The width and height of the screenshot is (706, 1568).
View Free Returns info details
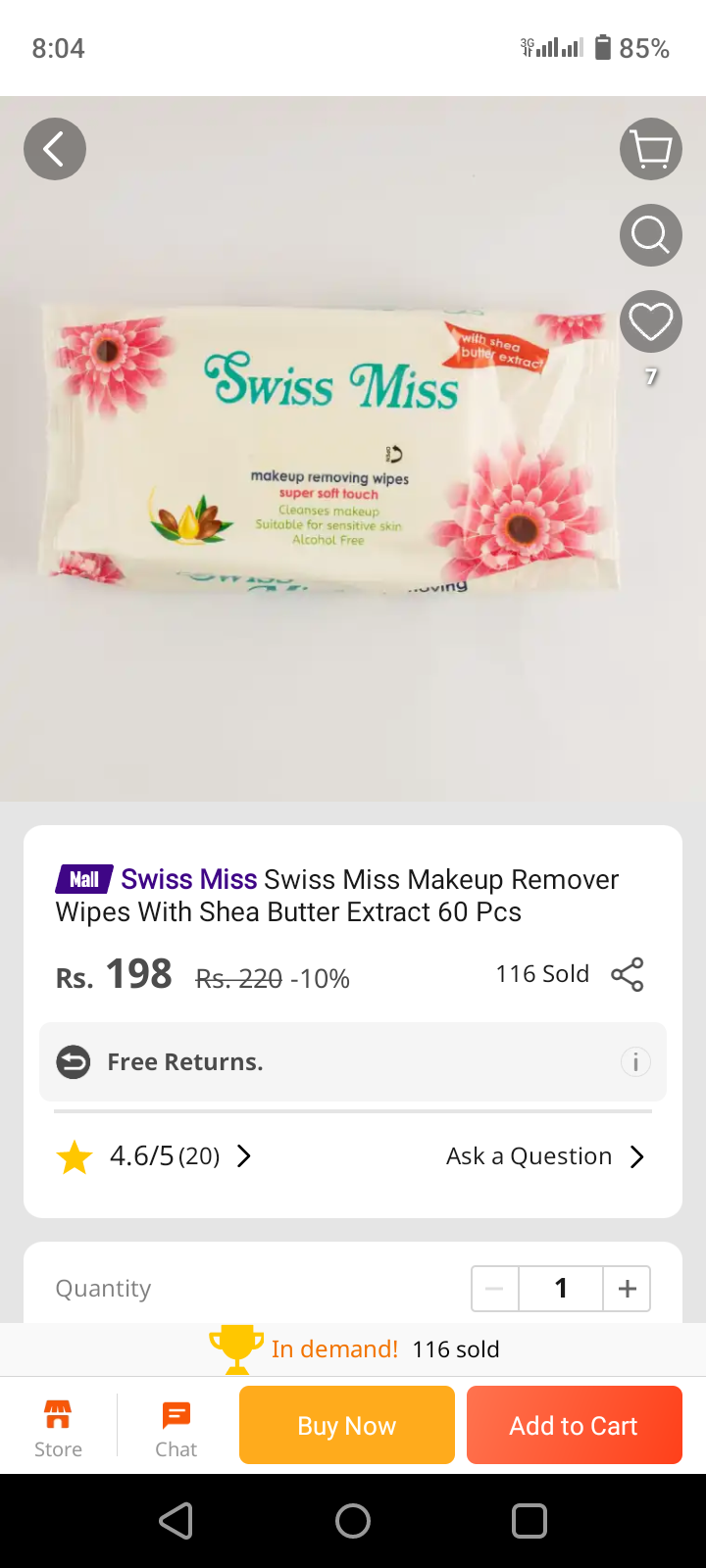pyautogui.click(x=635, y=1061)
